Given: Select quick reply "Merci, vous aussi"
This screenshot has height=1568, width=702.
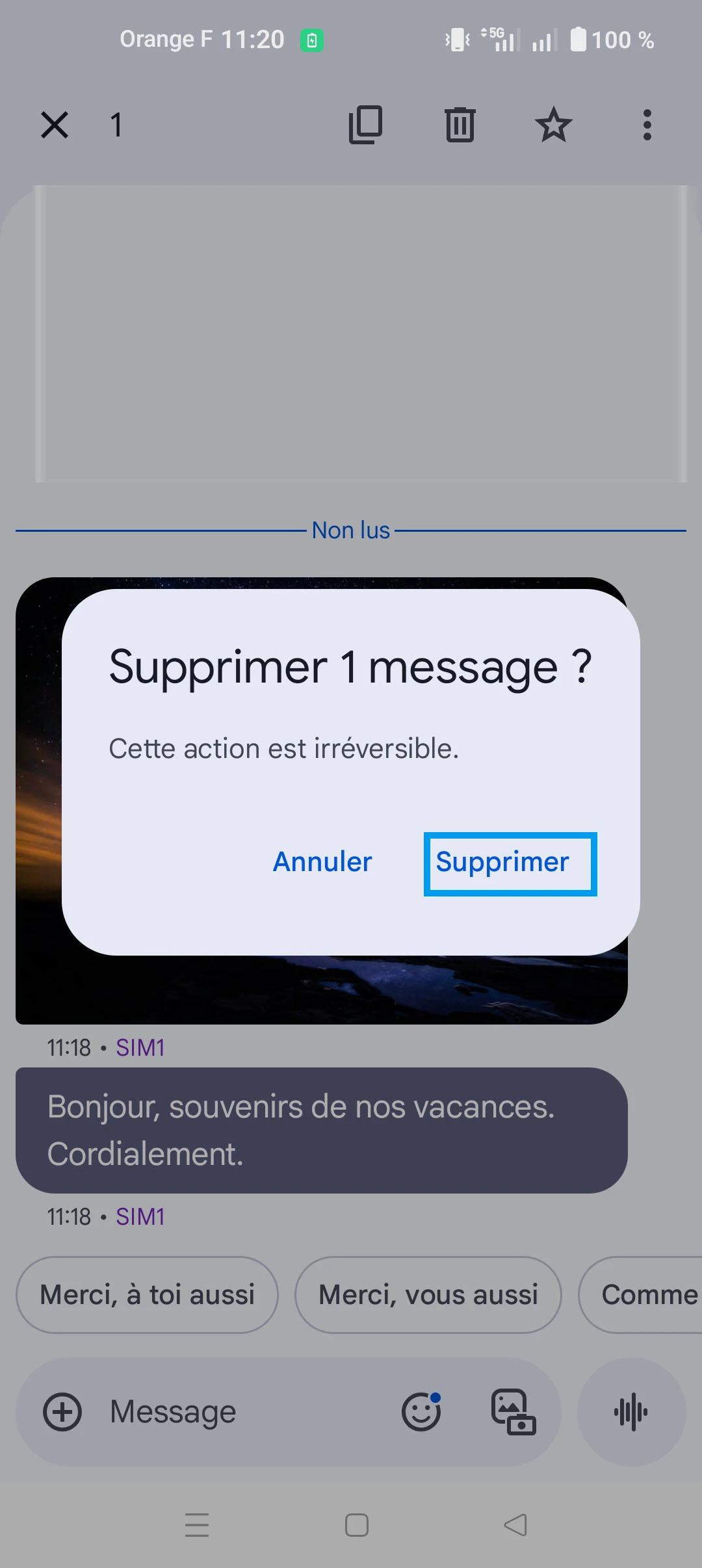Looking at the screenshot, I should click(428, 1295).
